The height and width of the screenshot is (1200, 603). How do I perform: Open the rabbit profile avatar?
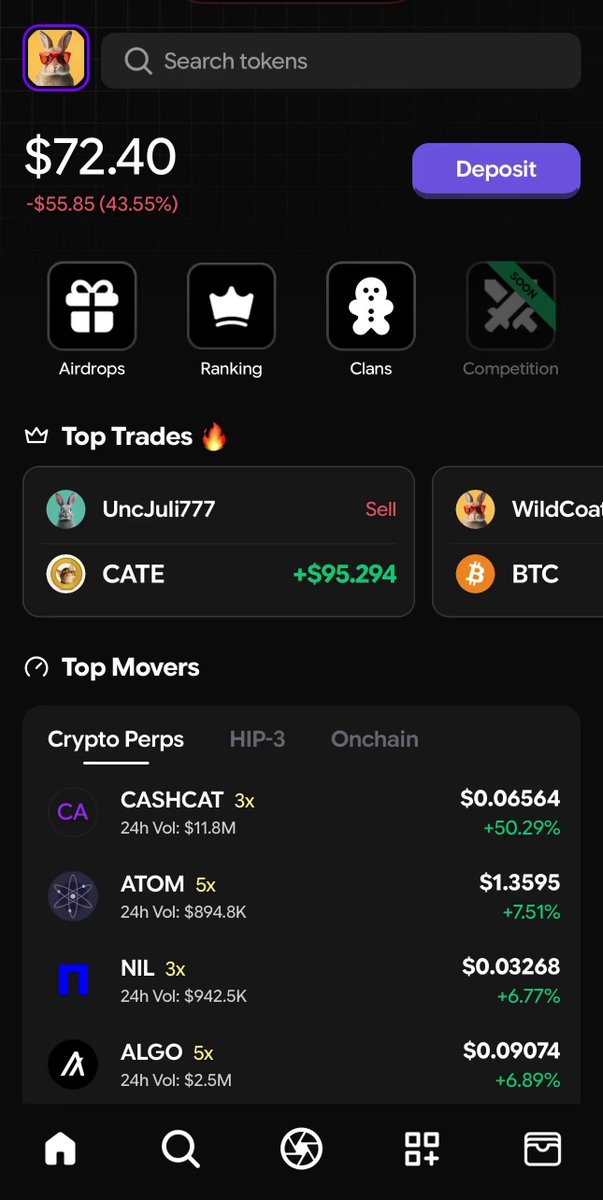coord(56,59)
